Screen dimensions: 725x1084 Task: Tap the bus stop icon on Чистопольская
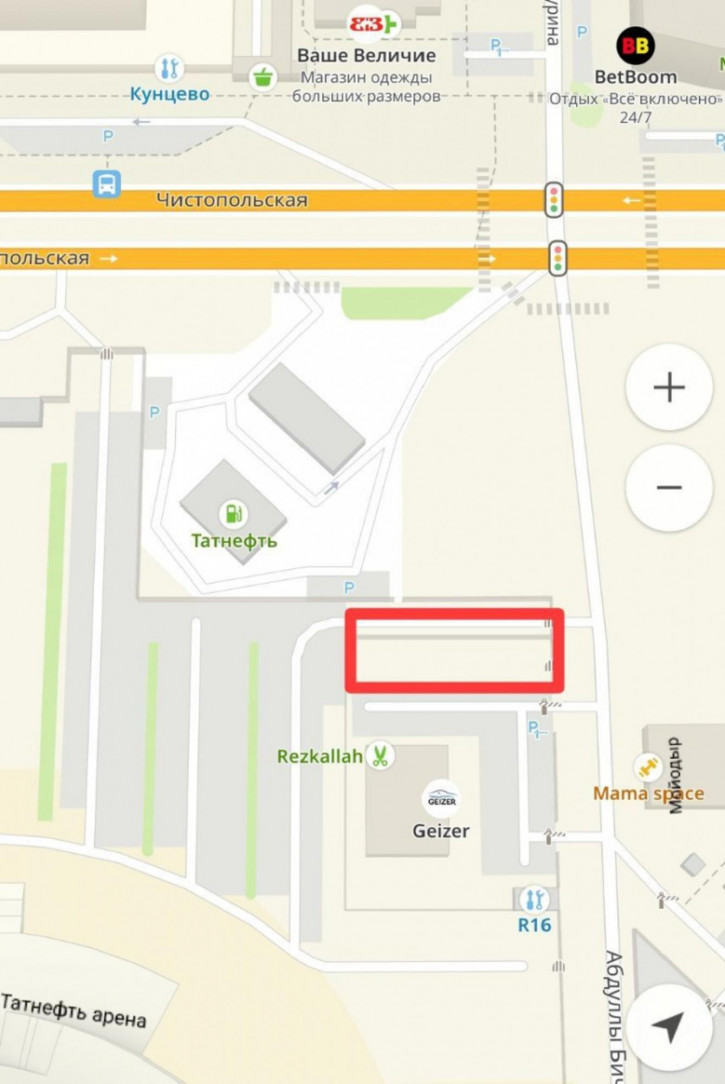[x=106, y=184]
